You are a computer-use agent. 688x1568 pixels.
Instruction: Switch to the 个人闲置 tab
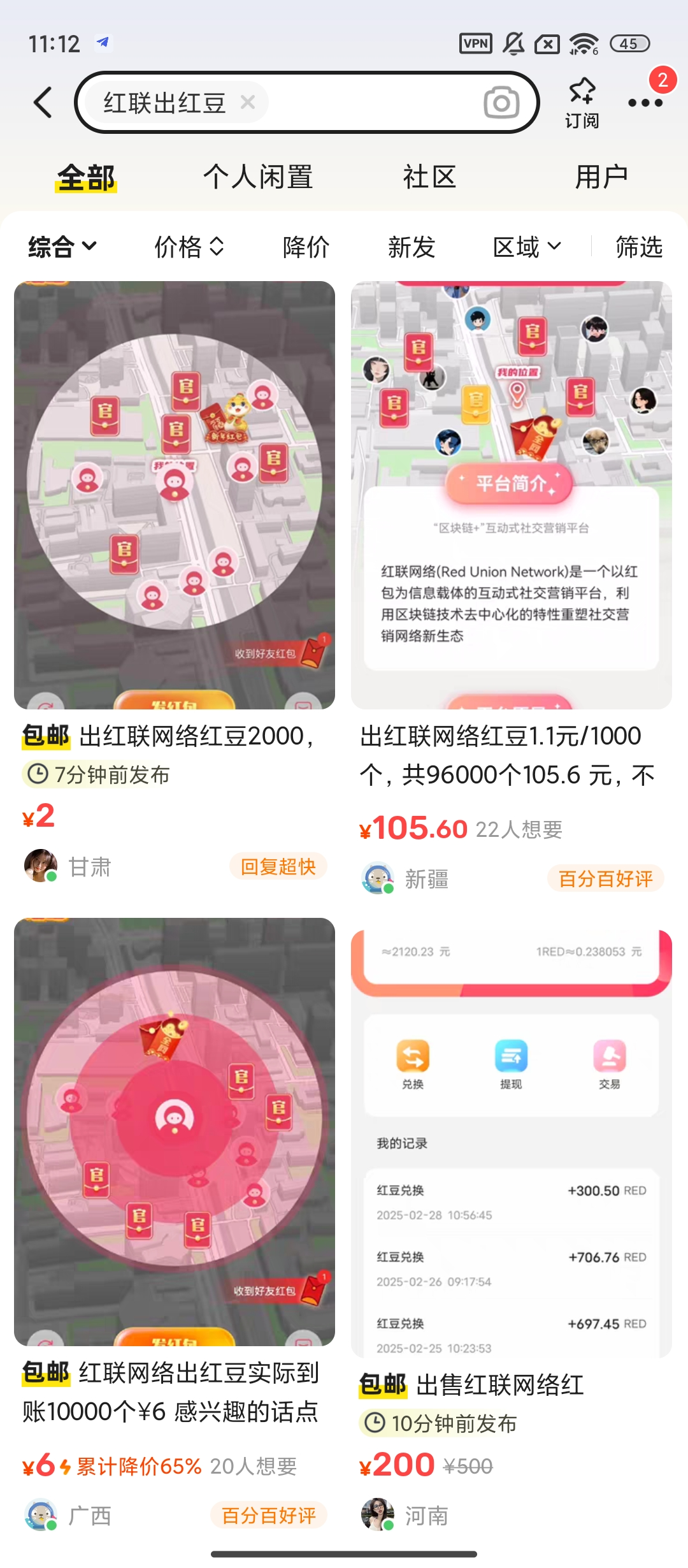[258, 177]
